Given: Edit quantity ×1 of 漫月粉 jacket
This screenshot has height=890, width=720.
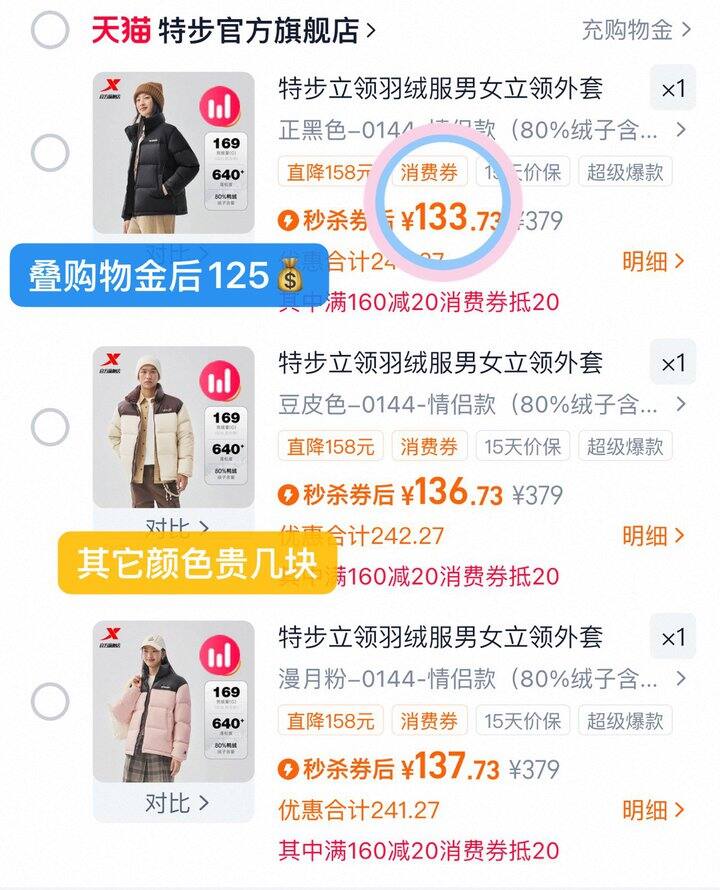Looking at the screenshot, I should coord(673,637).
